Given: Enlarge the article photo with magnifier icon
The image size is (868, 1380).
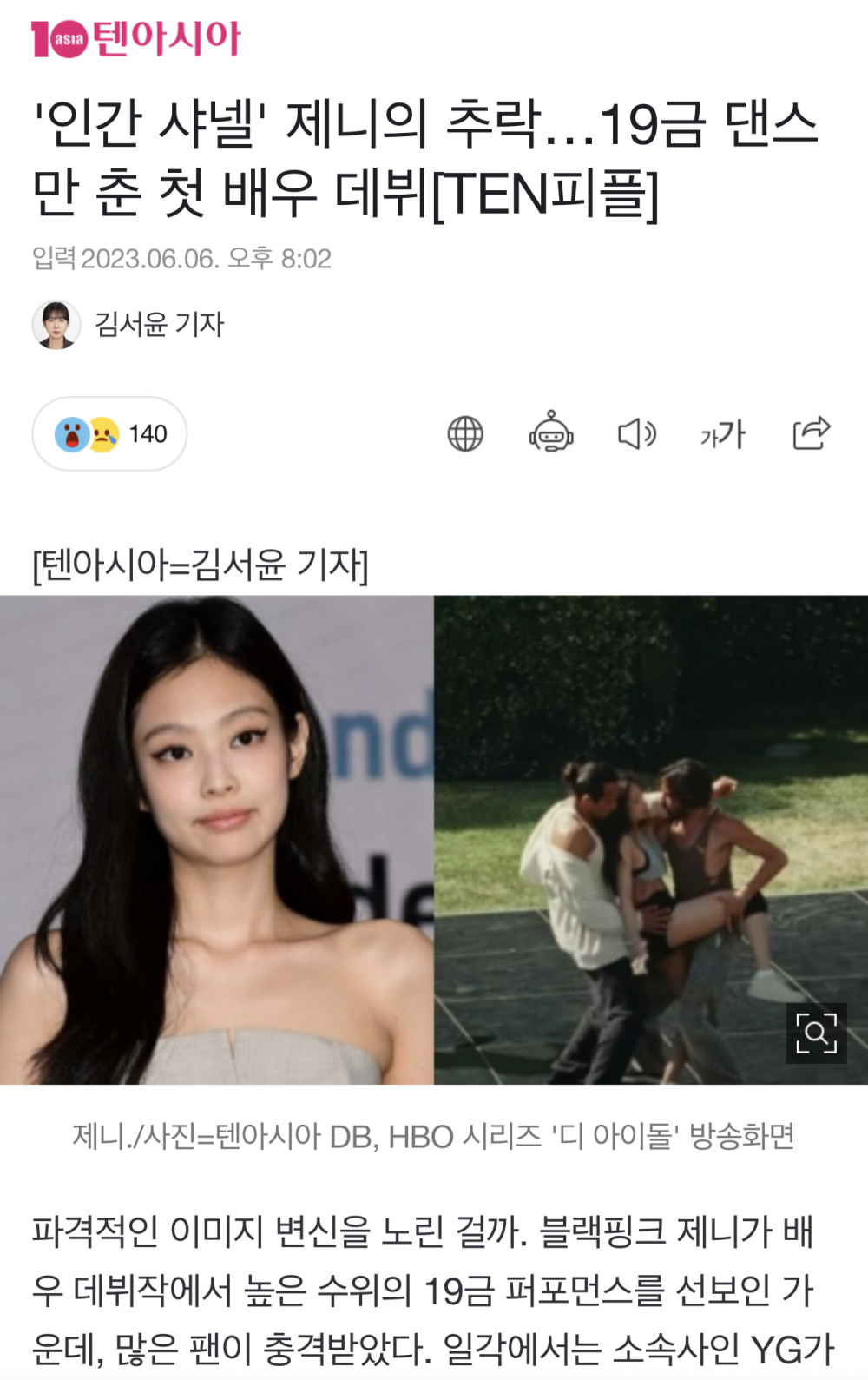Looking at the screenshot, I should [x=816, y=1033].
